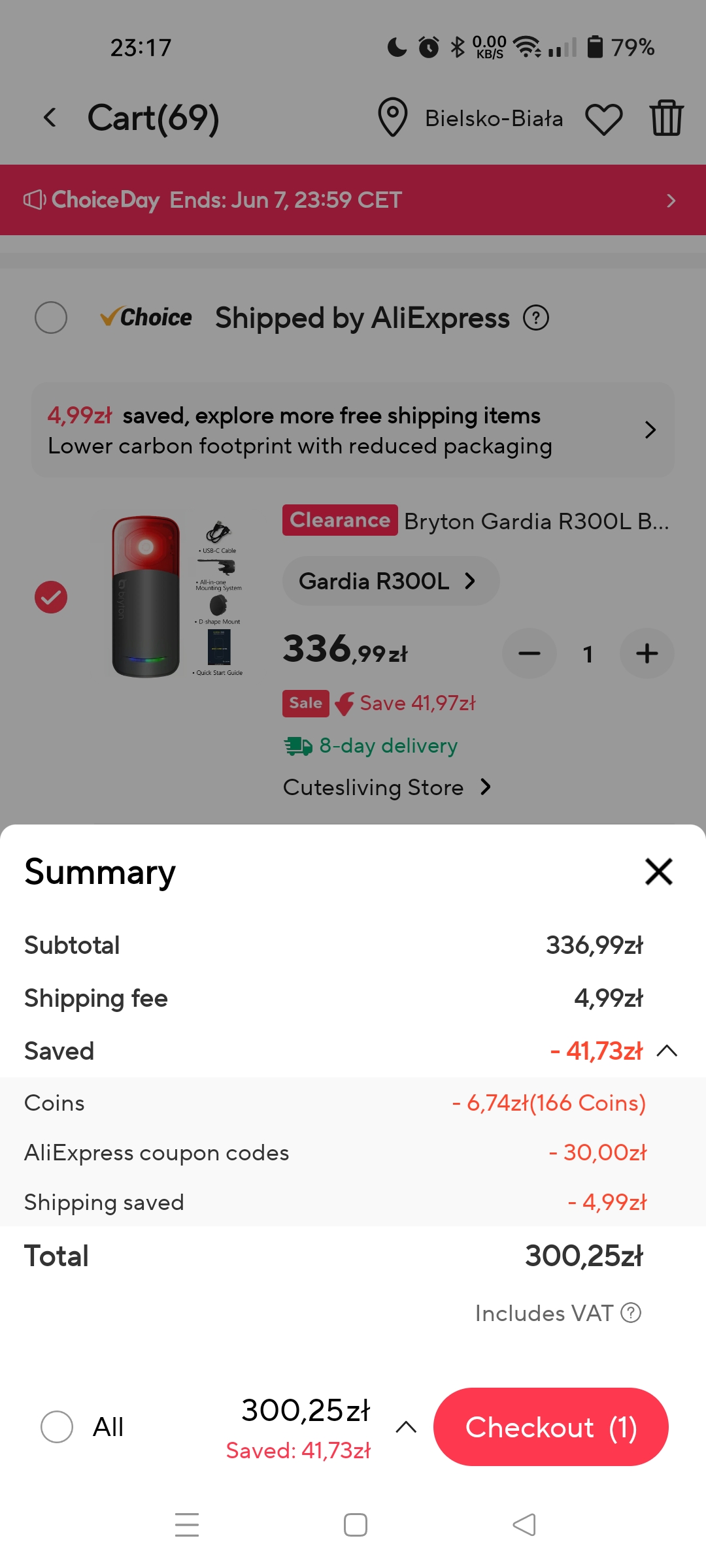706x1568 pixels.
Task: Increase quantity of Bryton Gardia
Action: click(x=647, y=653)
